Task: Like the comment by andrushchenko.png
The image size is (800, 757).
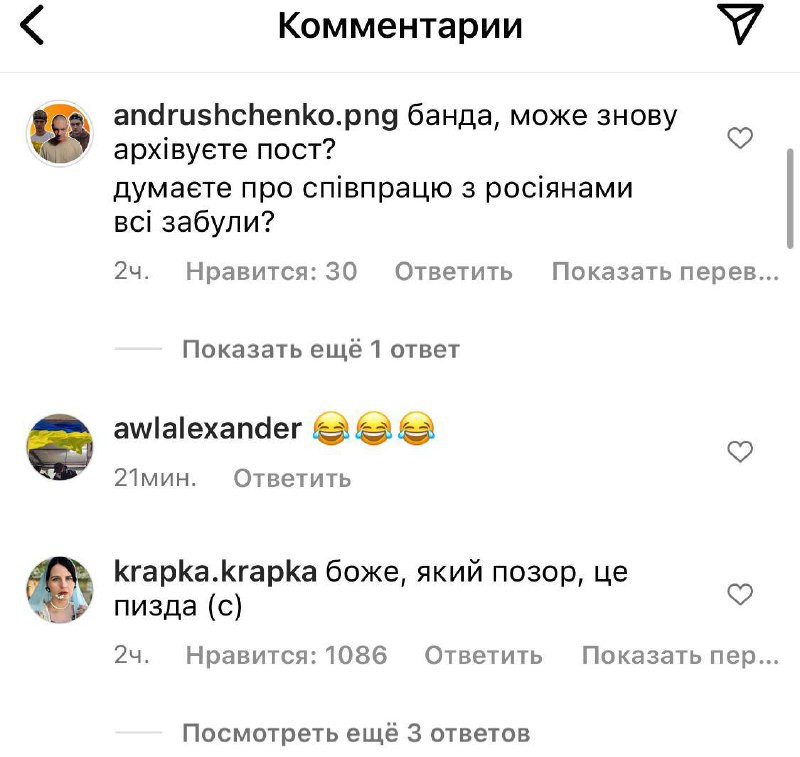Action: [740, 139]
